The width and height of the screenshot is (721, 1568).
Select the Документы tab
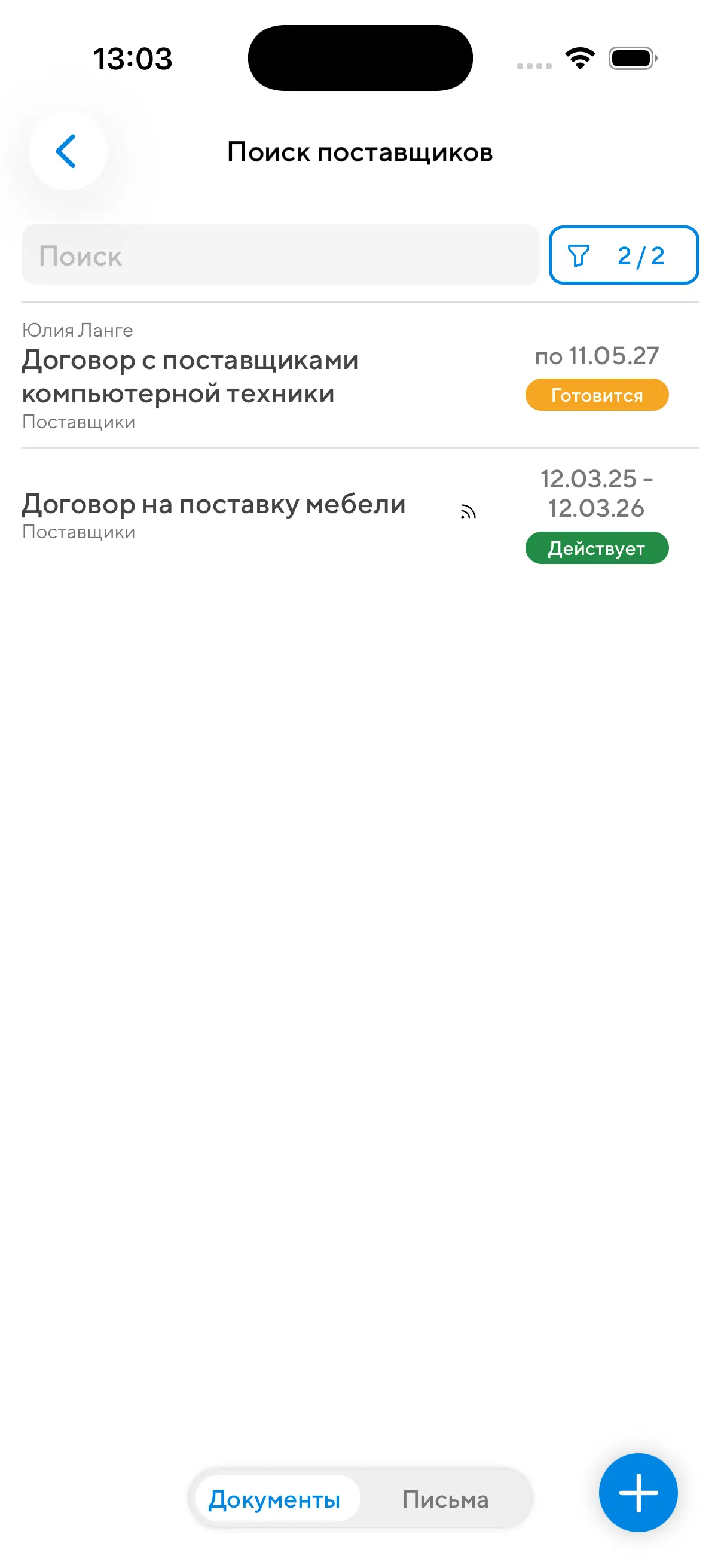coord(274,1499)
